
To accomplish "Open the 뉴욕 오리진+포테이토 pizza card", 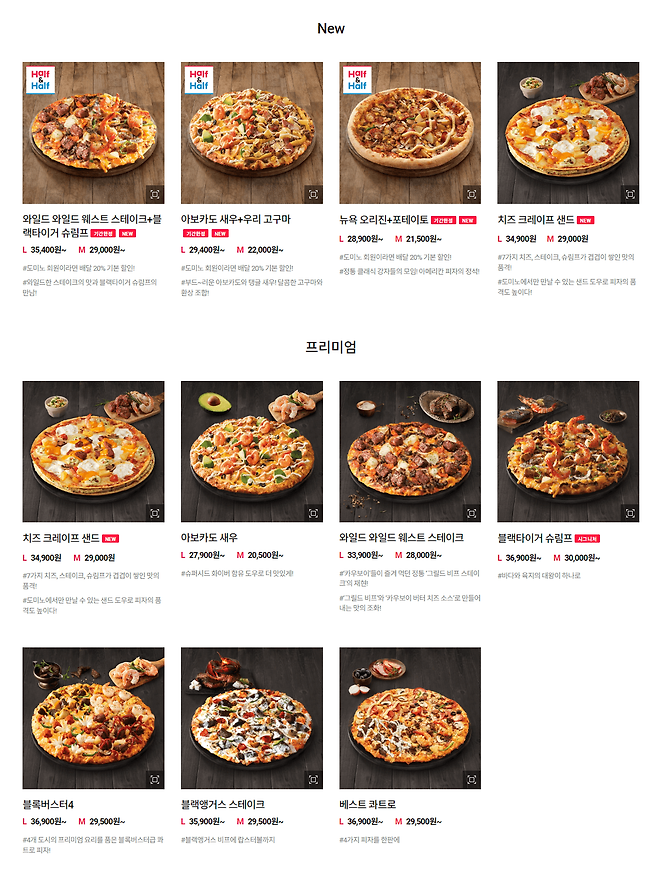I will [x=409, y=128].
